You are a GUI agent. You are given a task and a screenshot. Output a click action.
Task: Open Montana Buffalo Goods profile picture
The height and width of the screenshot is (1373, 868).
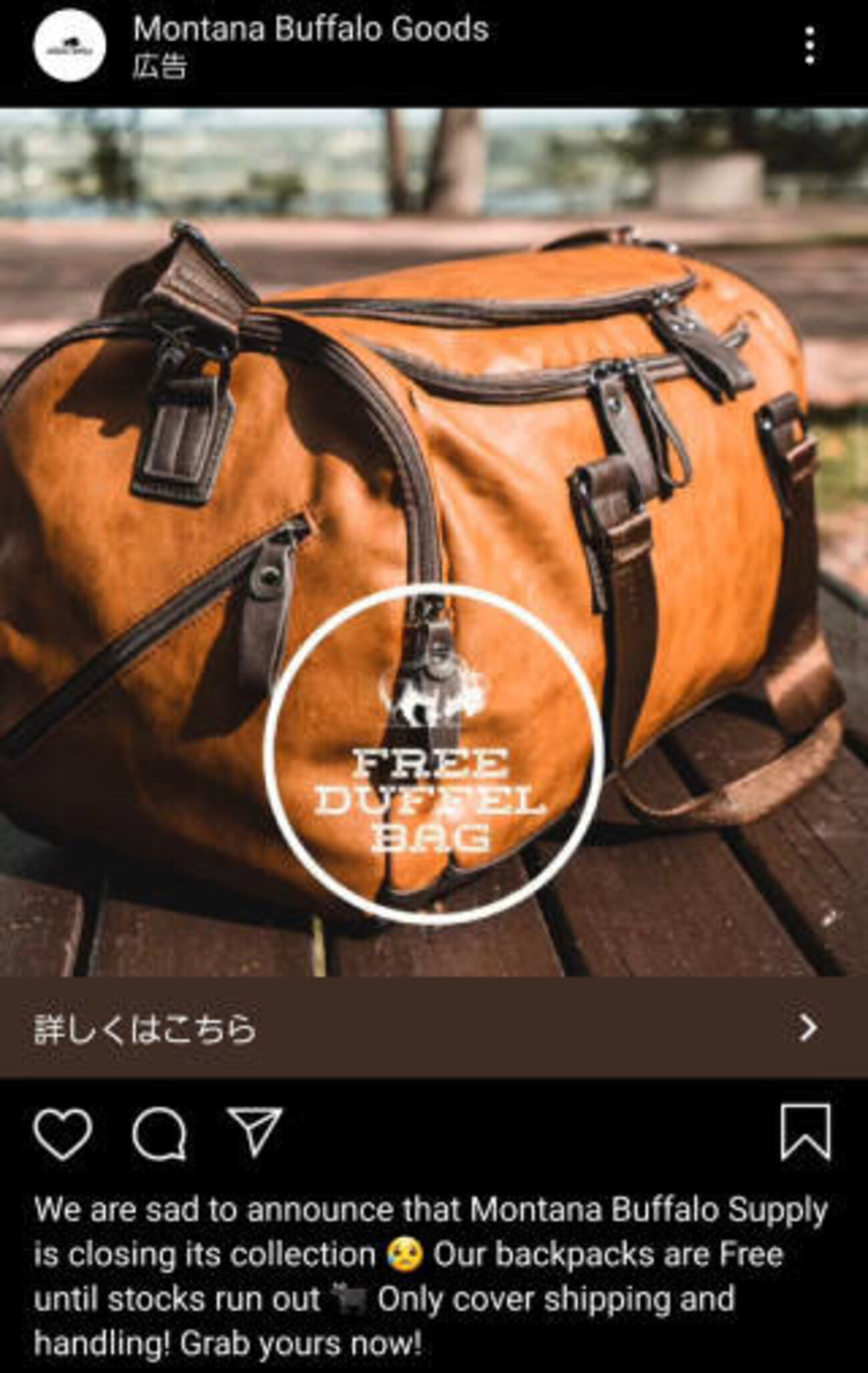pyautogui.click(x=69, y=46)
